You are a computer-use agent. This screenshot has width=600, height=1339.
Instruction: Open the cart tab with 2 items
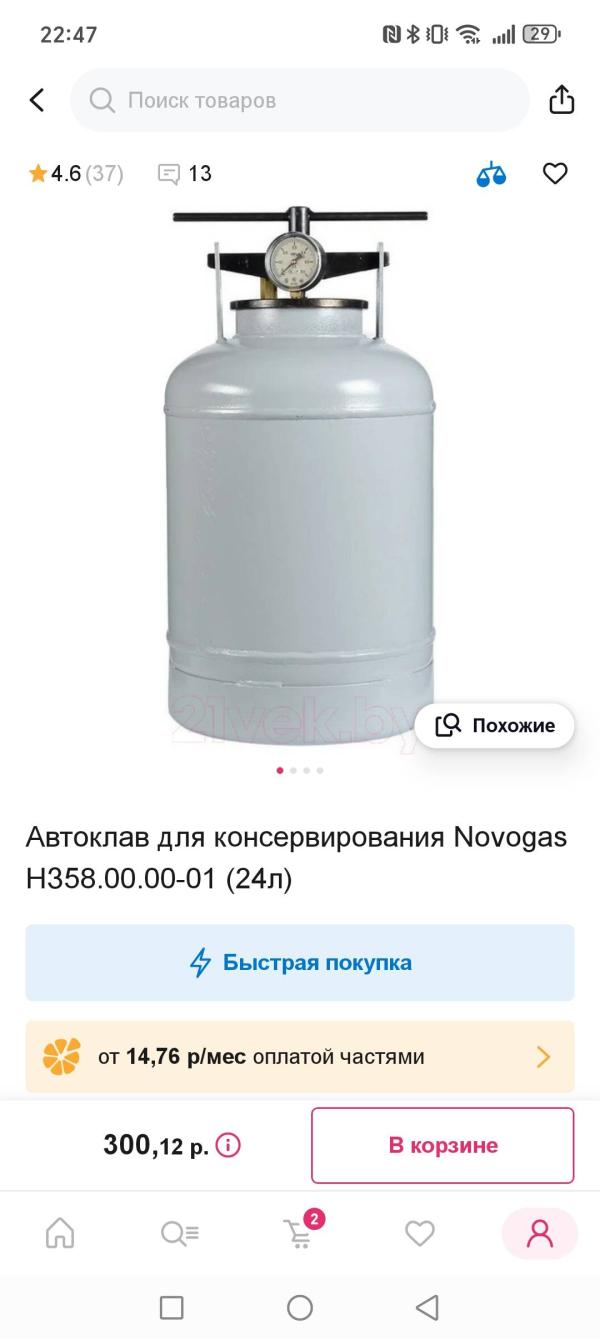click(x=300, y=1233)
